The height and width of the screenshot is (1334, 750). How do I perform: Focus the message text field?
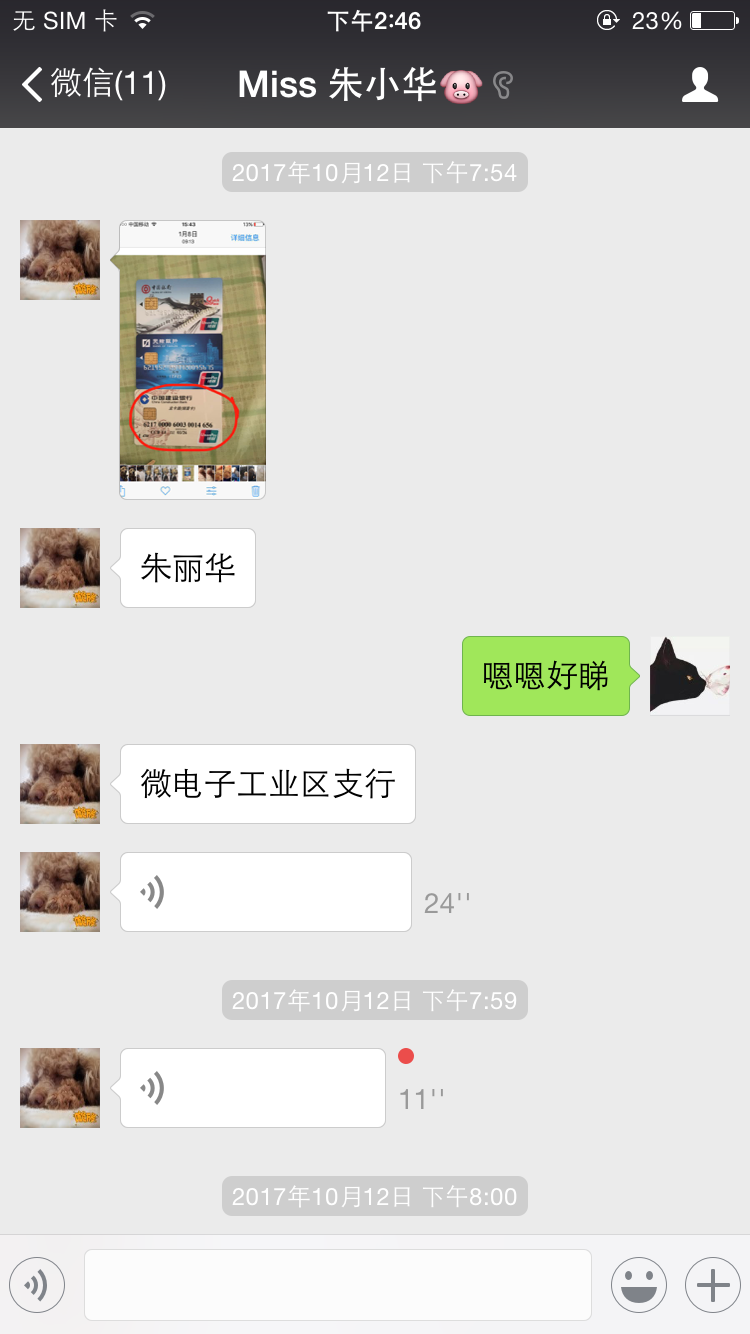pos(337,1285)
